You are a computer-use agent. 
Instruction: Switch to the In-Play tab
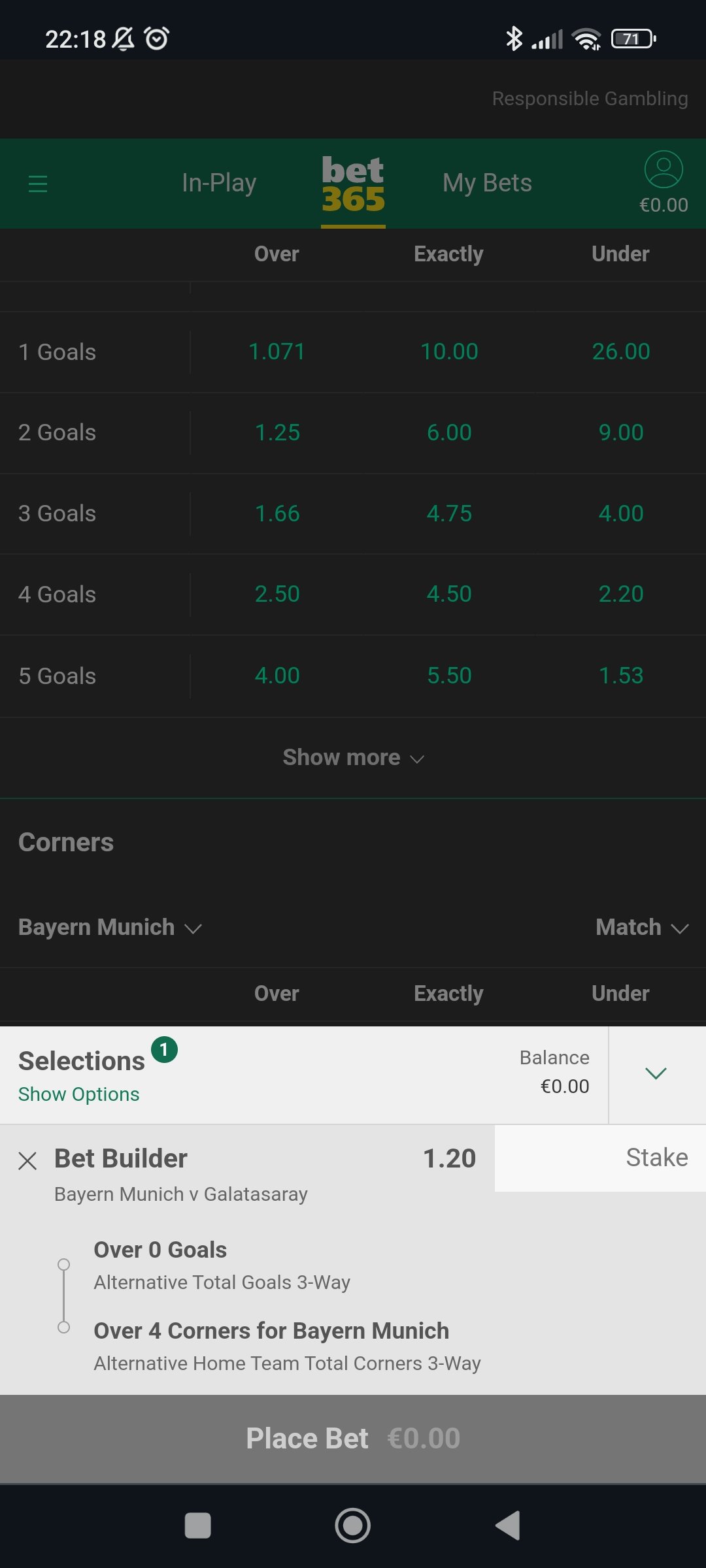tap(219, 183)
